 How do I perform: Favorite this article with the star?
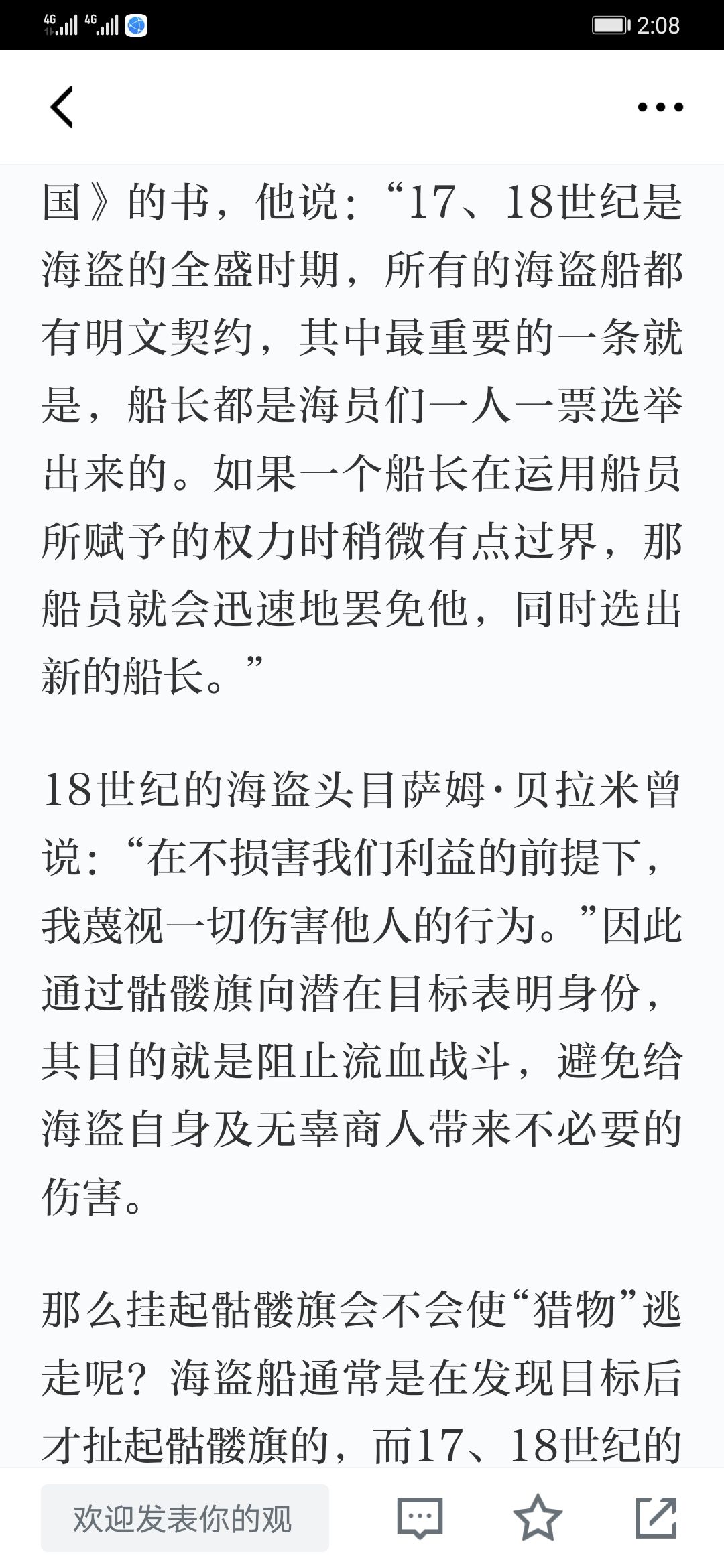point(538,1518)
